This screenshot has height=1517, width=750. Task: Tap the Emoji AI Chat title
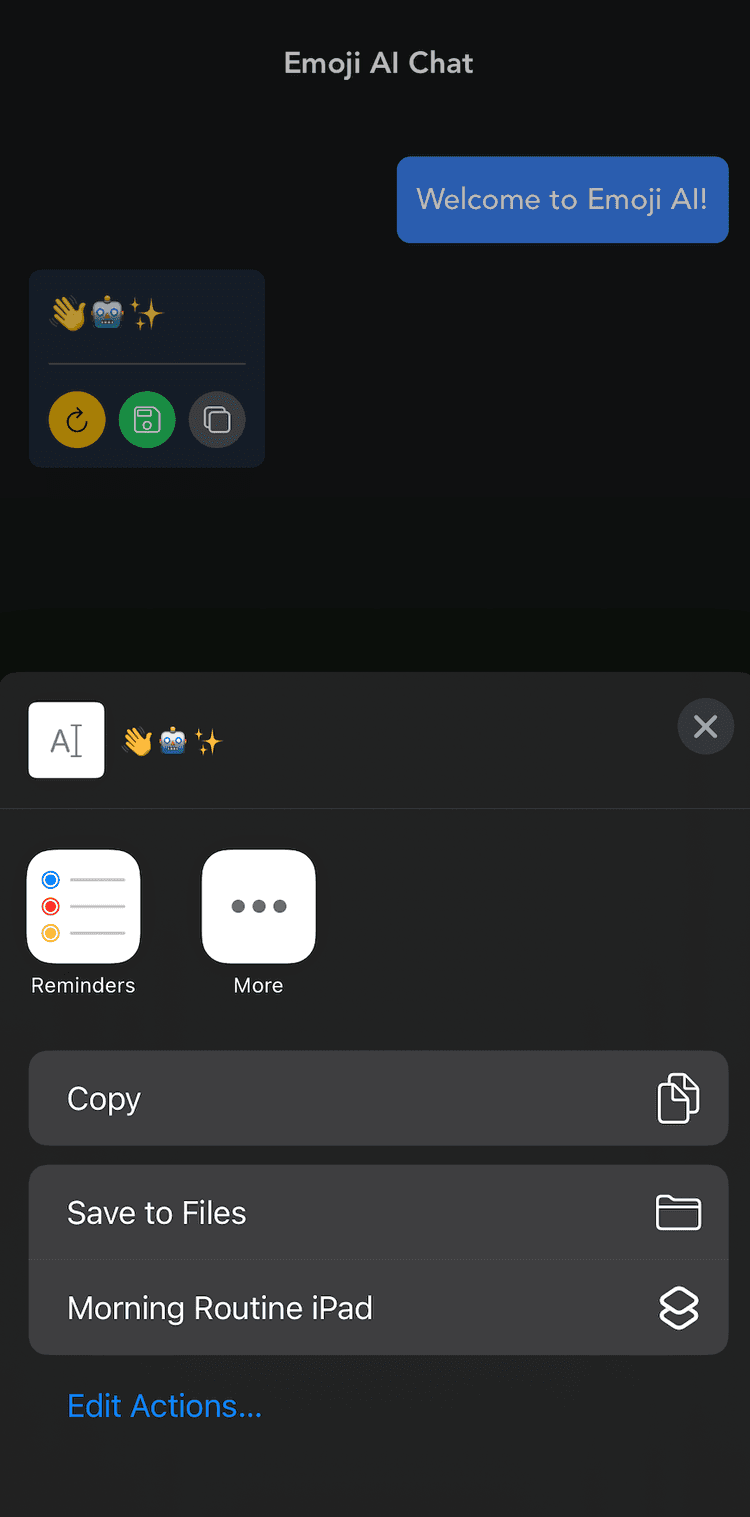[x=378, y=63]
